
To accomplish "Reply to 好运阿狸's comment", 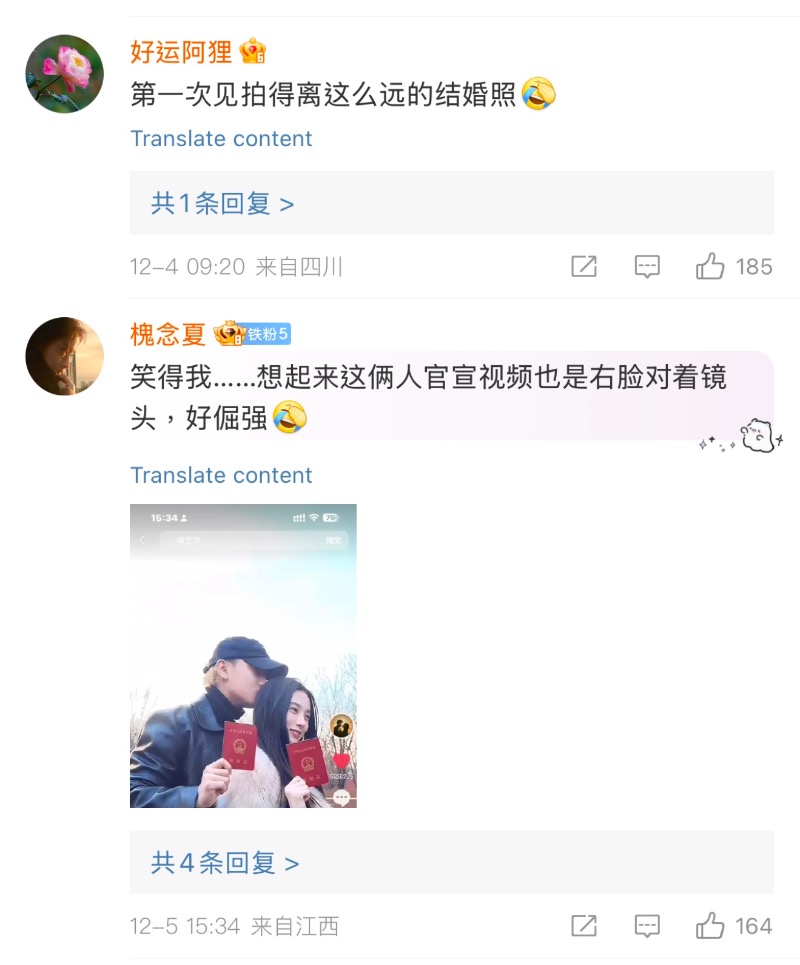I will click(x=648, y=267).
